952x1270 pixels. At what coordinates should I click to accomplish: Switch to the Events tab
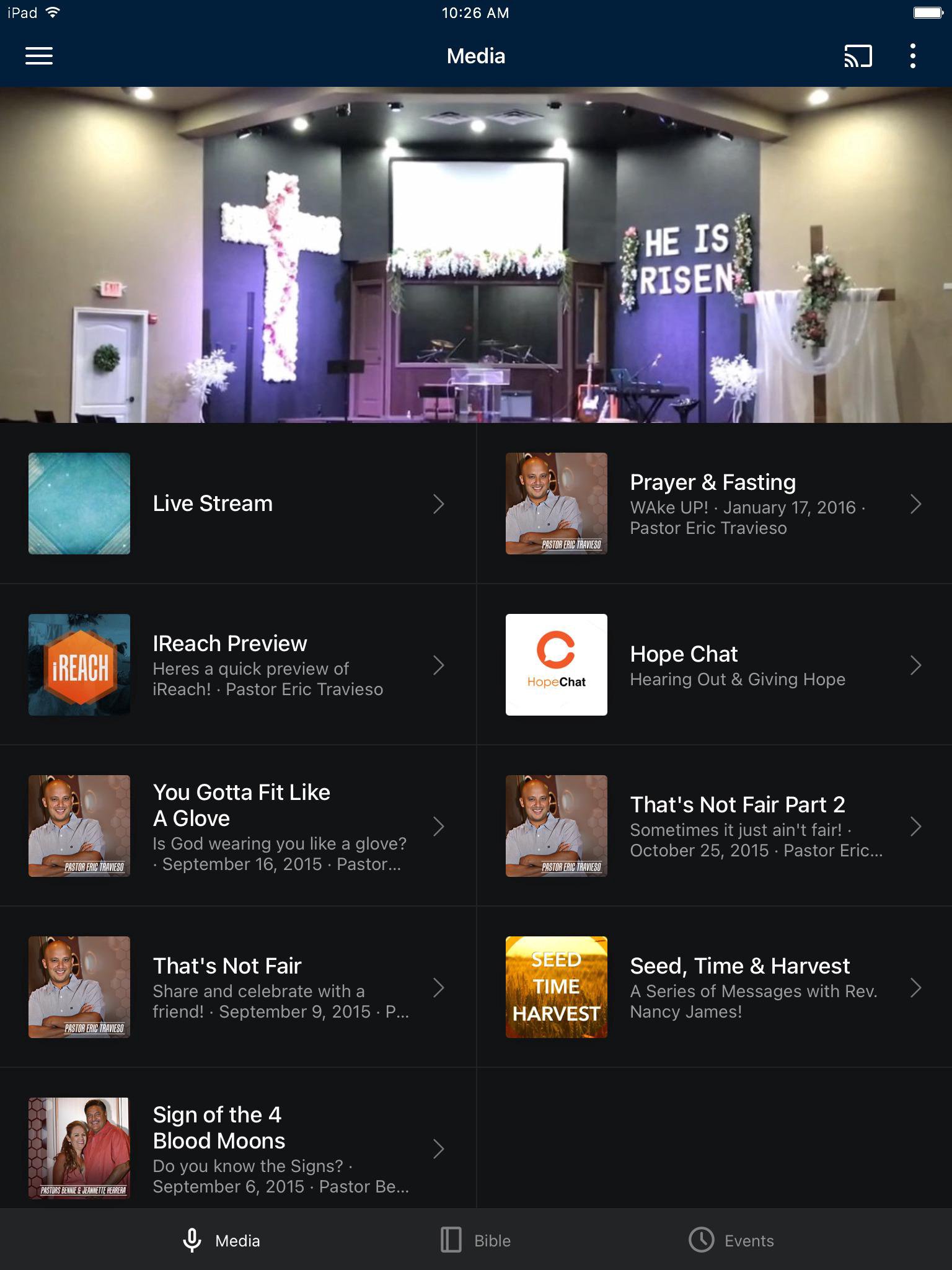(731, 1240)
